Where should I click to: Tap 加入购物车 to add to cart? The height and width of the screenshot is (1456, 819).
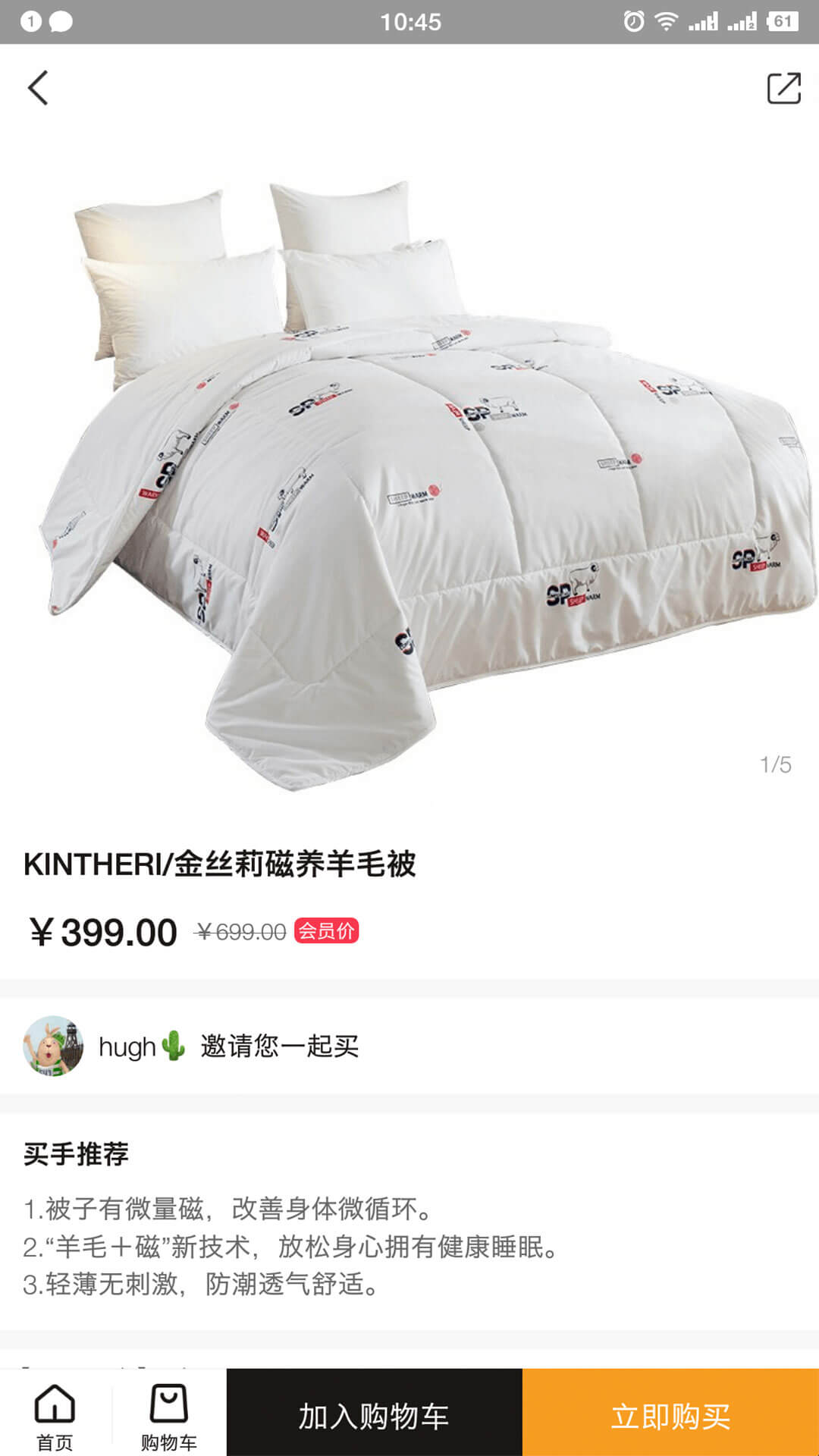(x=375, y=1413)
